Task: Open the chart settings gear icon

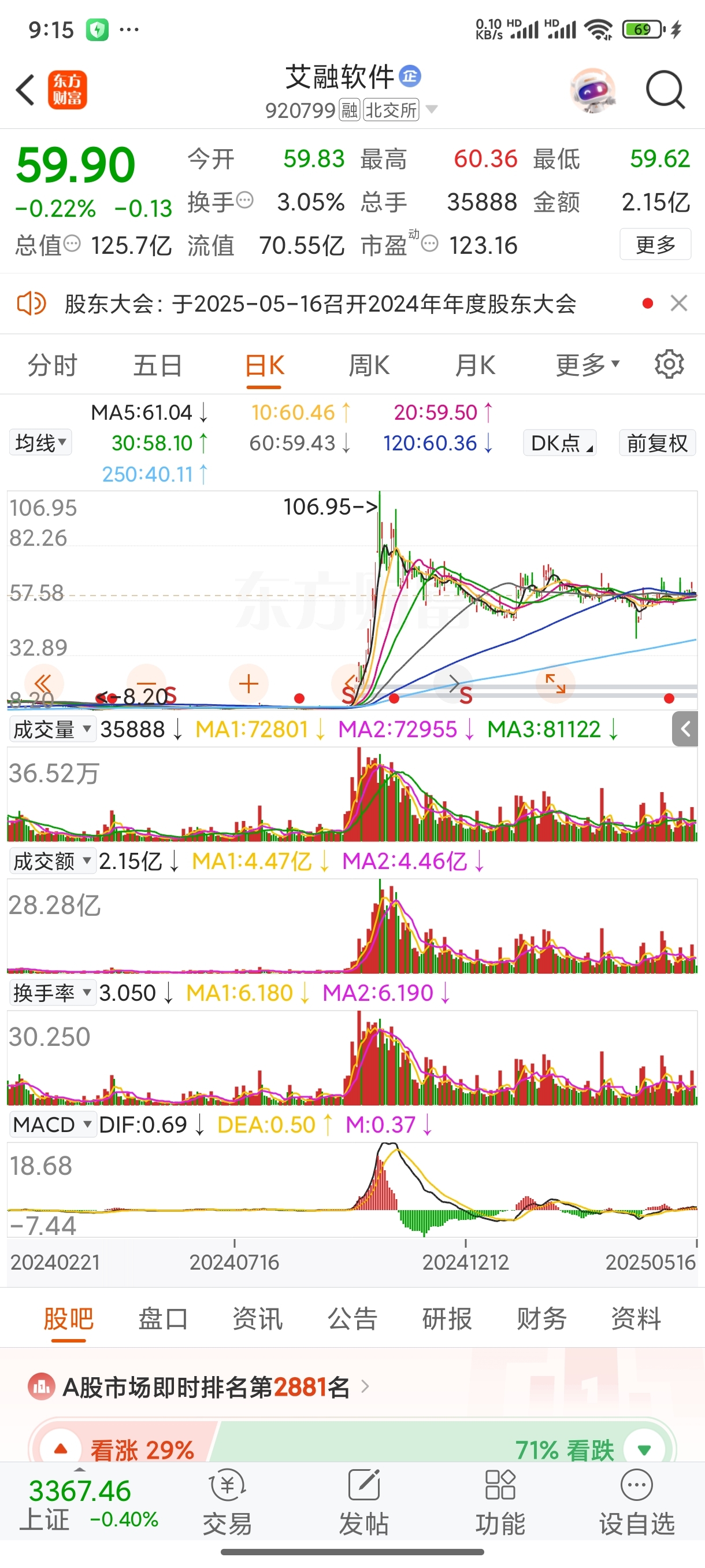Action: tap(670, 364)
